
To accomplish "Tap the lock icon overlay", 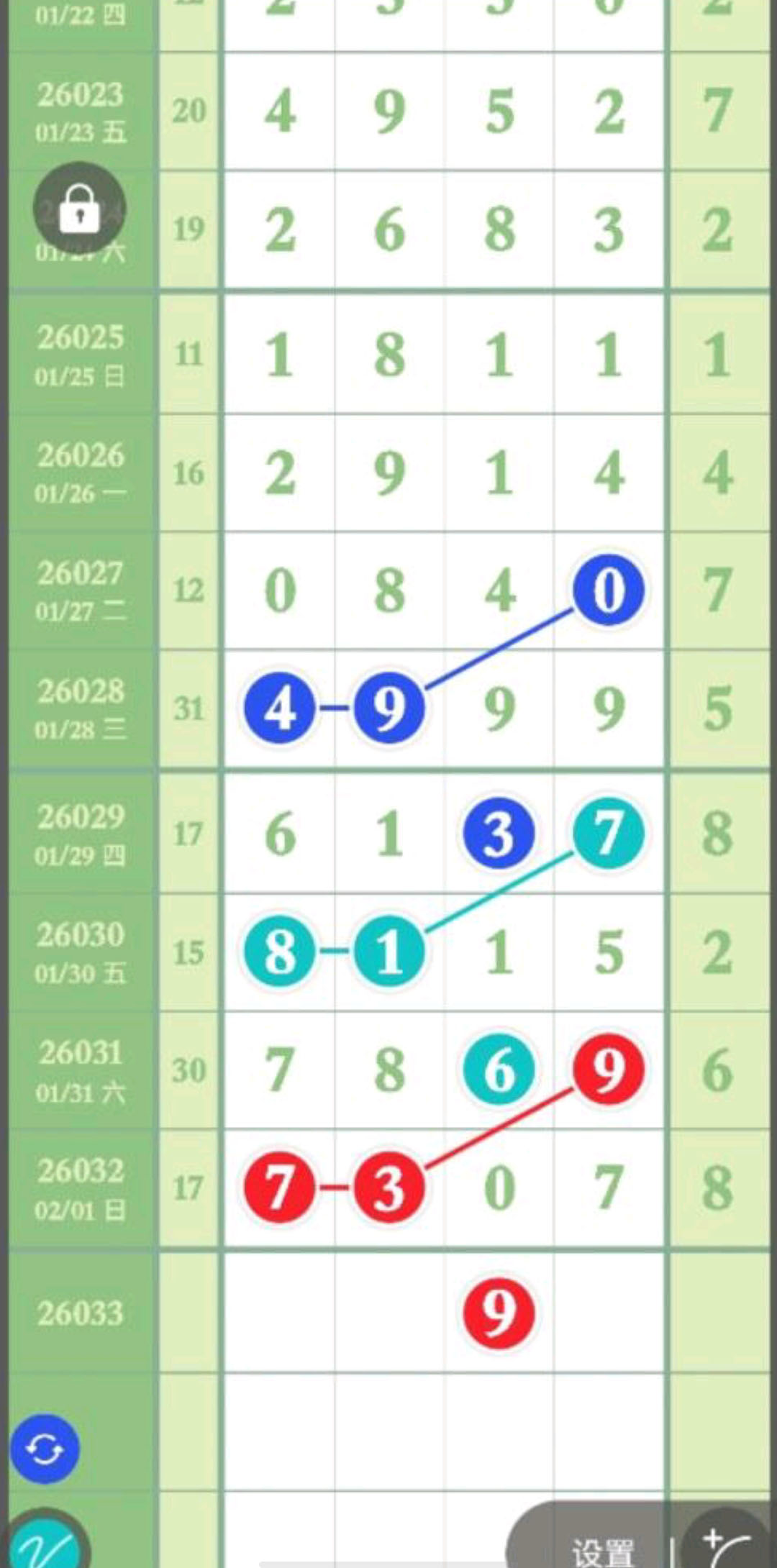I will [x=79, y=209].
